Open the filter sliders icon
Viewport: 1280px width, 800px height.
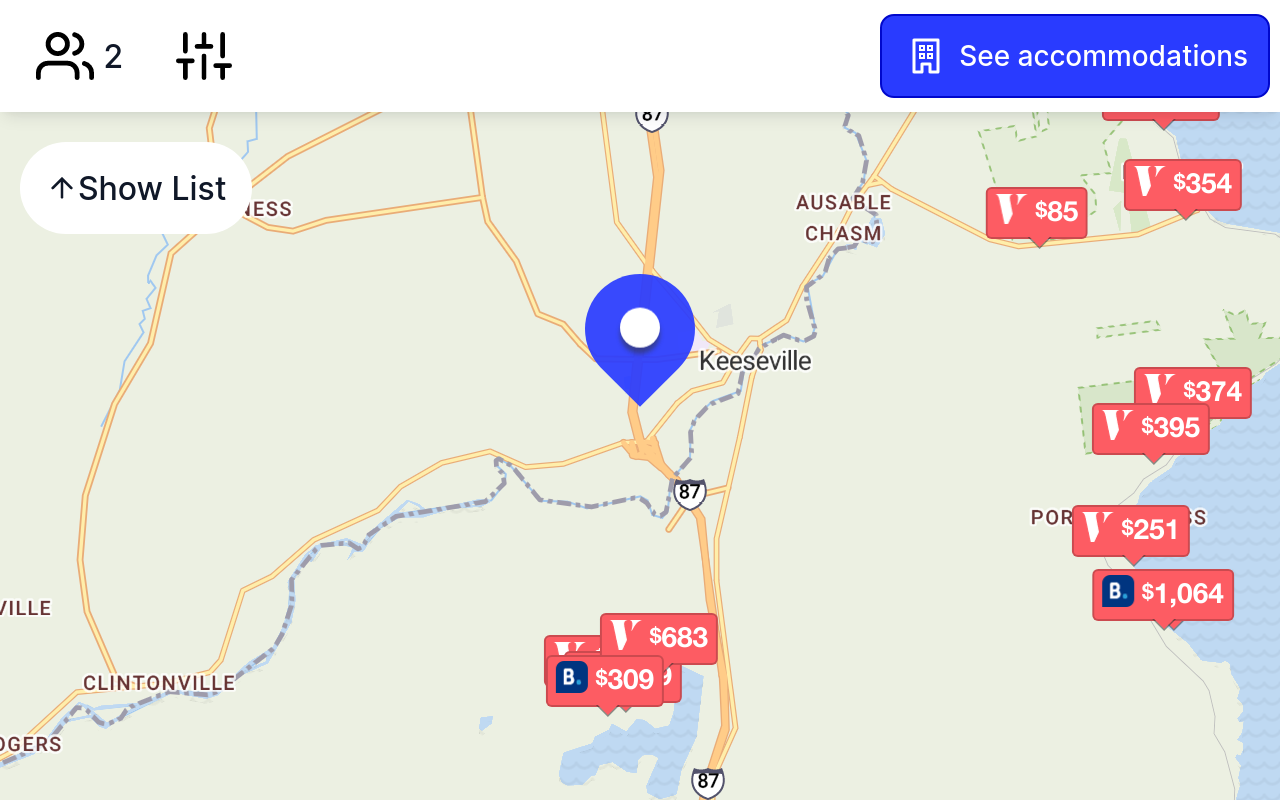point(204,56)
